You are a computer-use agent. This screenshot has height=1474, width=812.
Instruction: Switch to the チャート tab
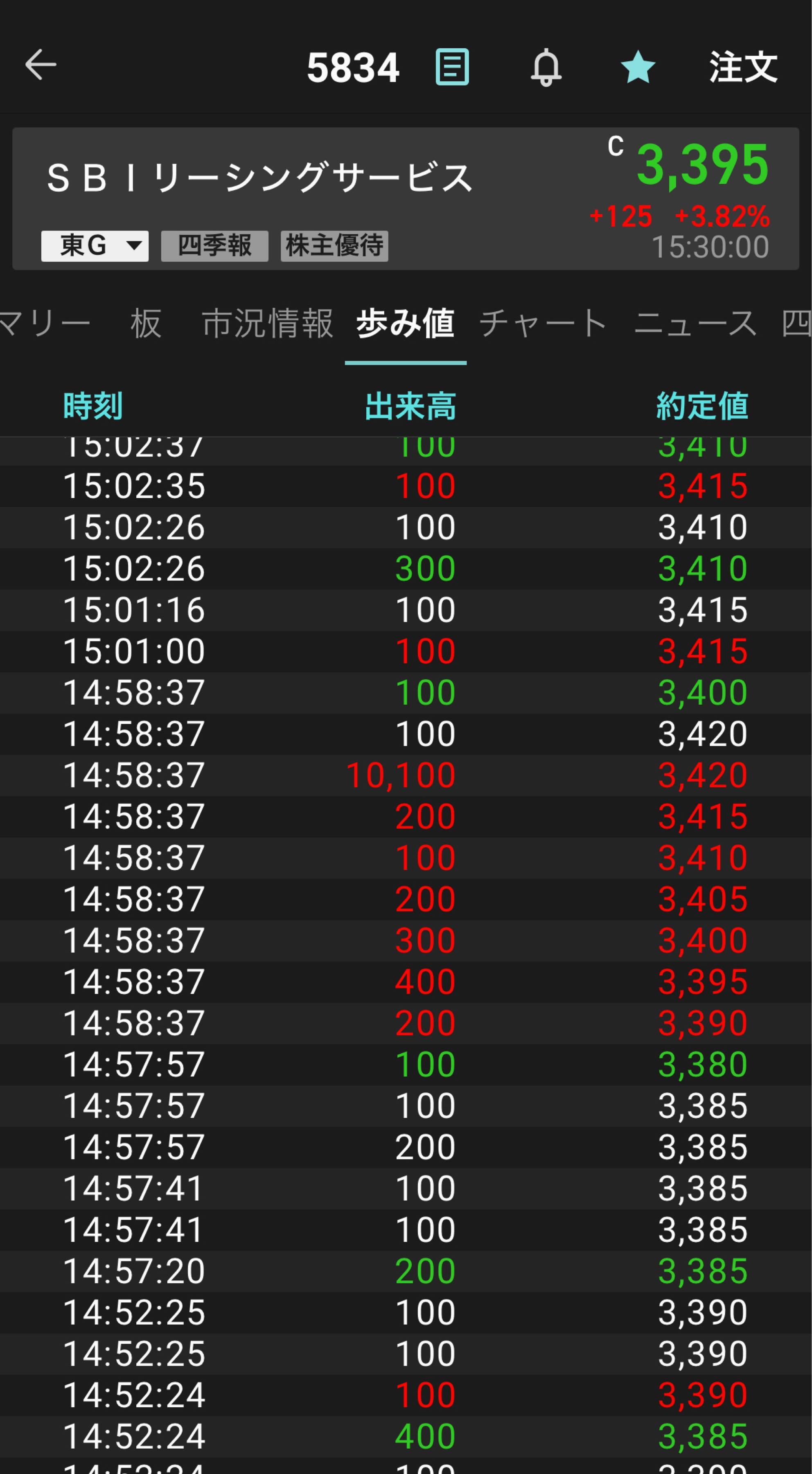coord(542,323)
